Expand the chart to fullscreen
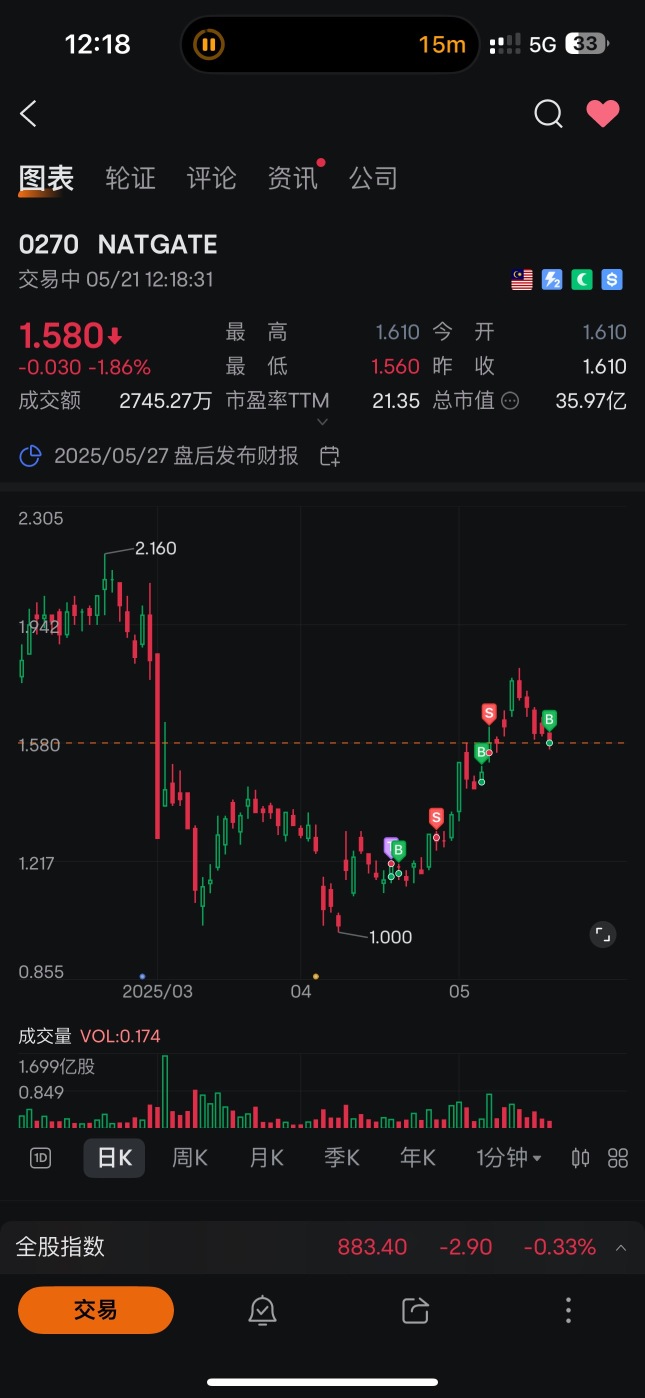645x1398 pixels. [603, 935]
